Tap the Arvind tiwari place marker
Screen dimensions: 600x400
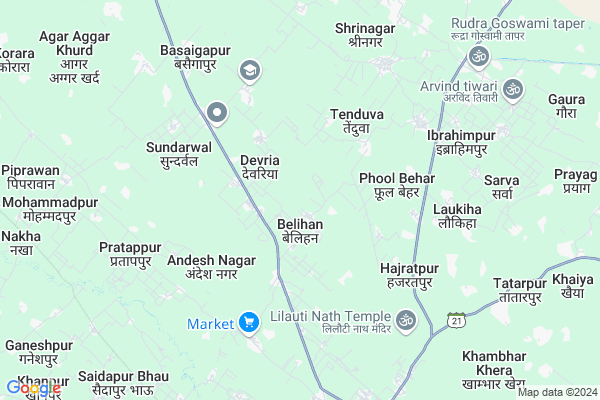coord(513,90)
